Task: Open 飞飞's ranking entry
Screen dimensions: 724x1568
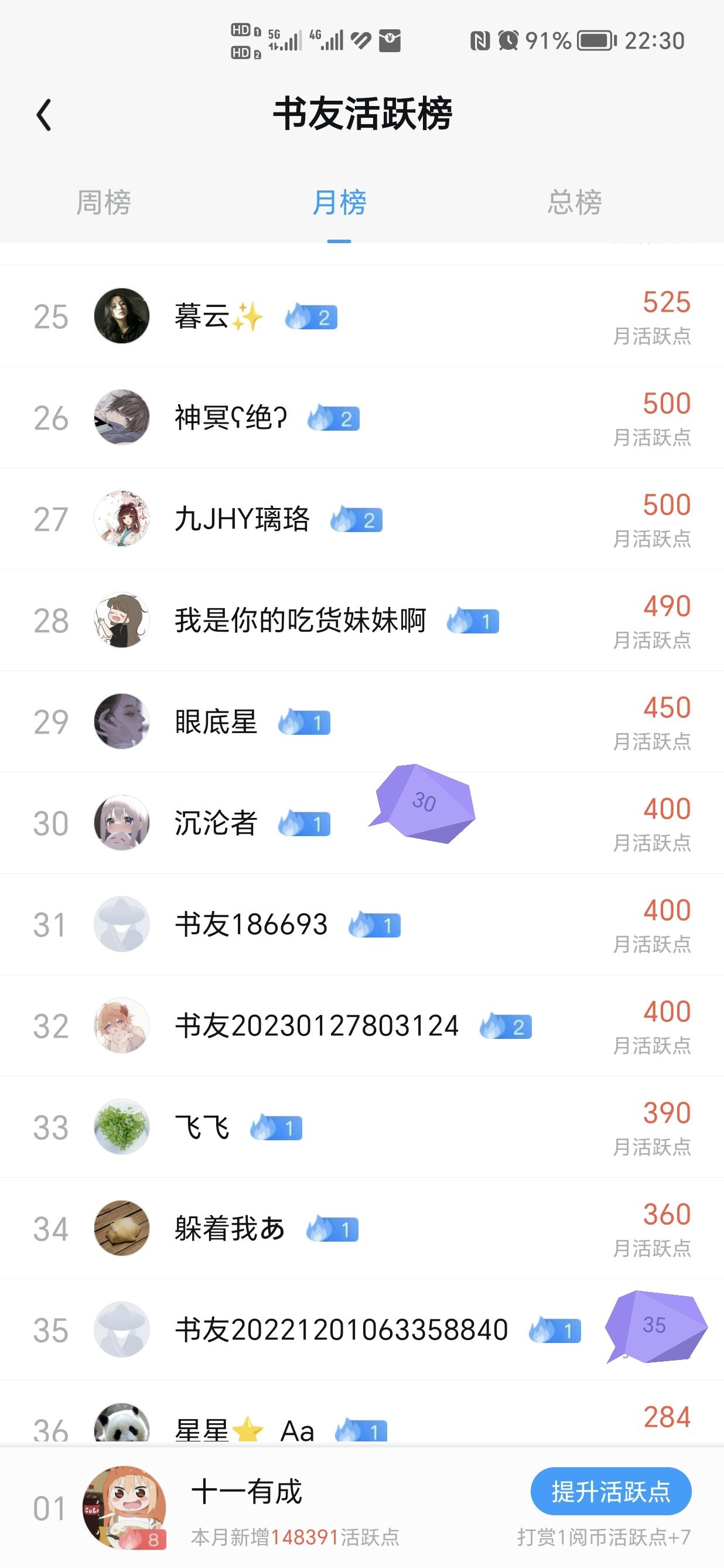Action: (362, 1127)
